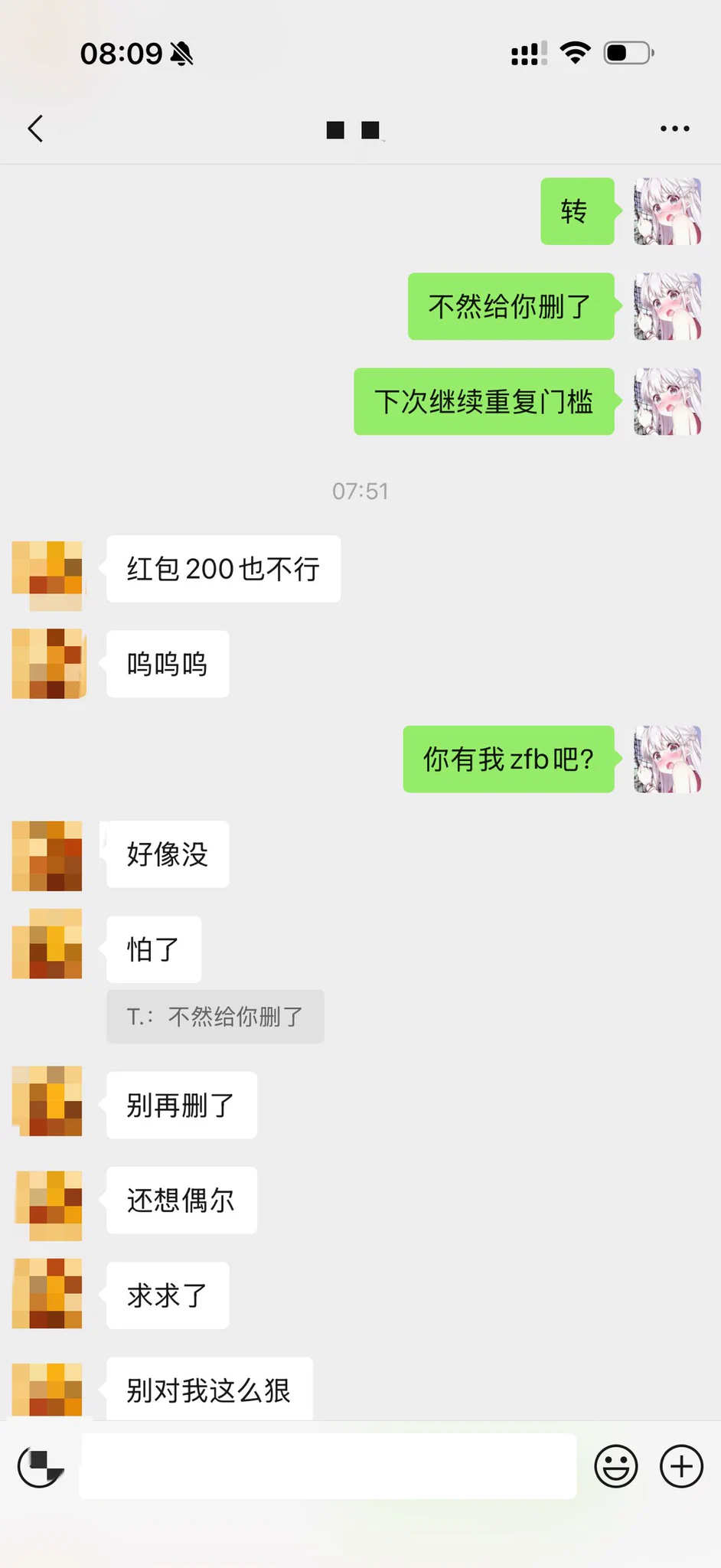Tap the message 你有我zfb吧?
Screen dimensions: 721x1568
pyautogui.click(x=508, y=759)
